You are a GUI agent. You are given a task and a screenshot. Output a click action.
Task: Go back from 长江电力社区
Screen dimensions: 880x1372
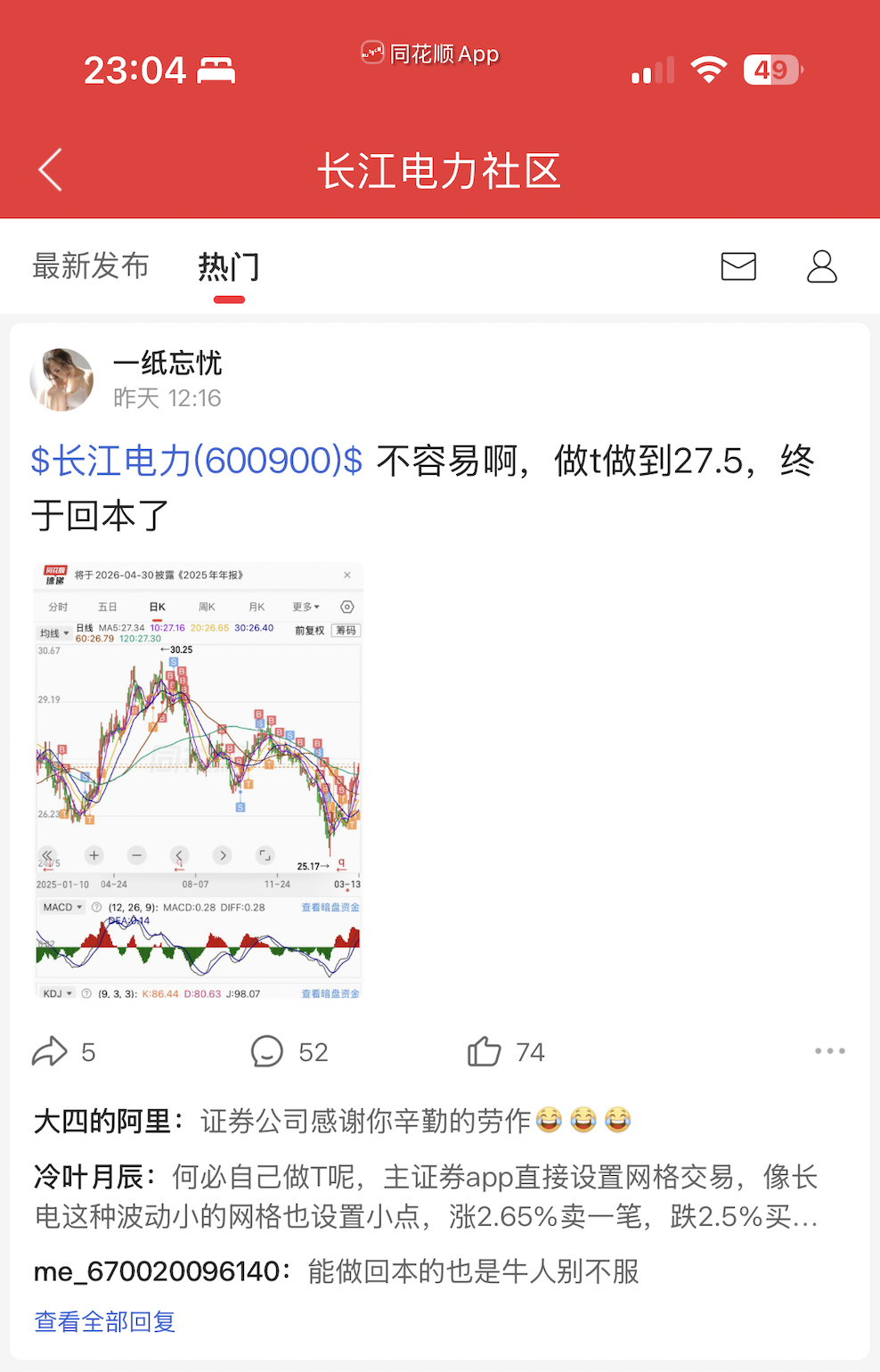[x=51, y=169]
